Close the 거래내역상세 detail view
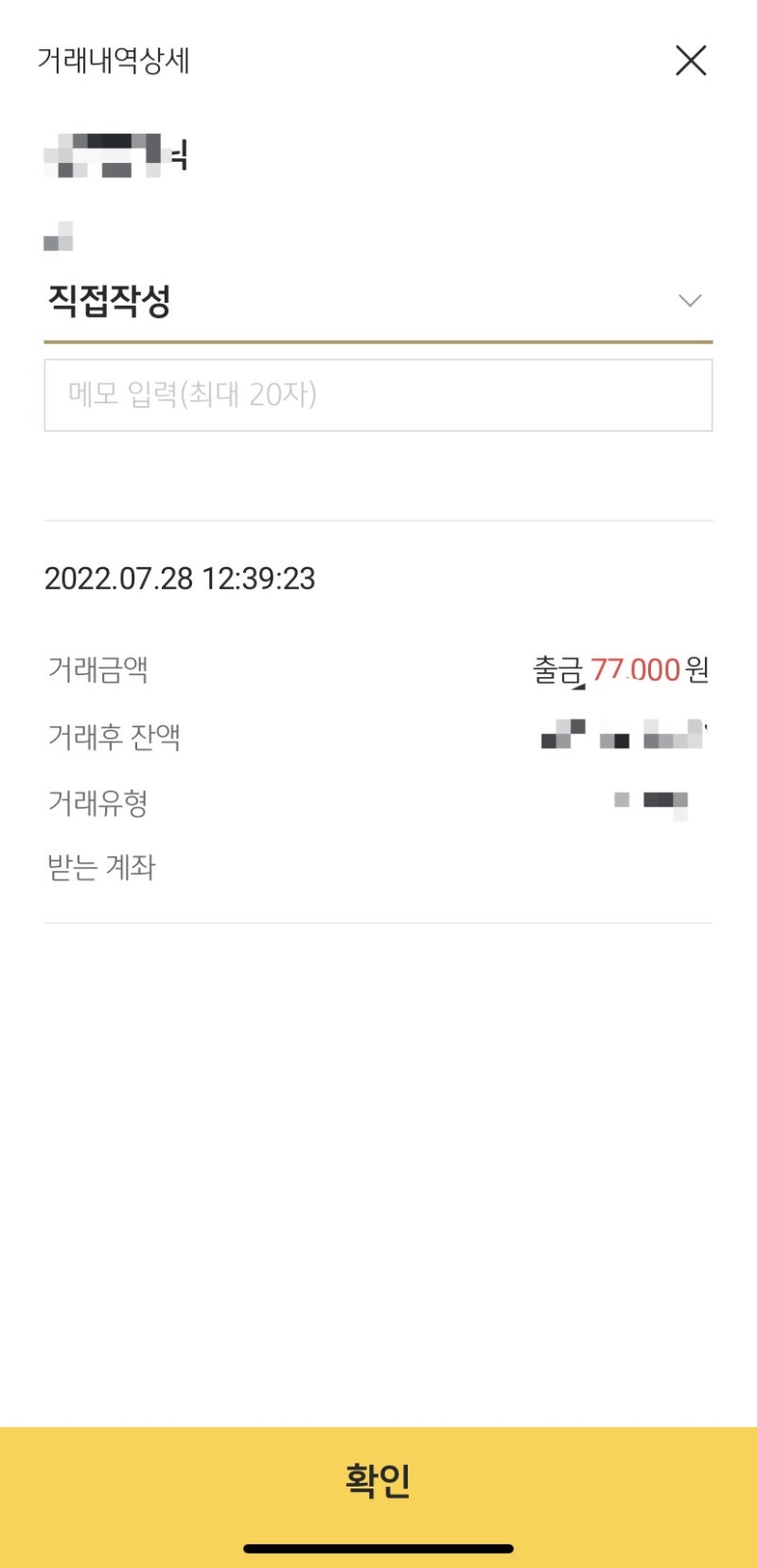757x1568 pixels. 691,60
